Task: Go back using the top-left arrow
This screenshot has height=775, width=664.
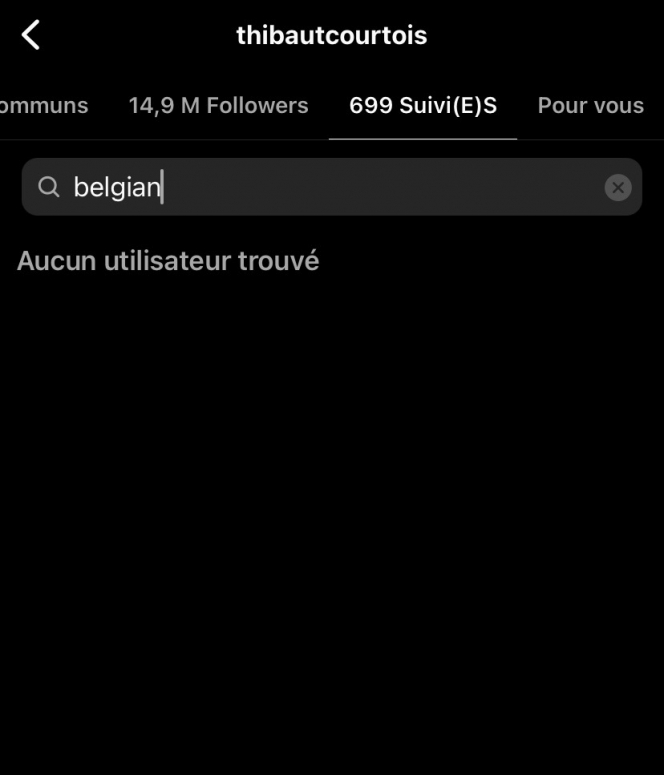Action: [31, 36]
